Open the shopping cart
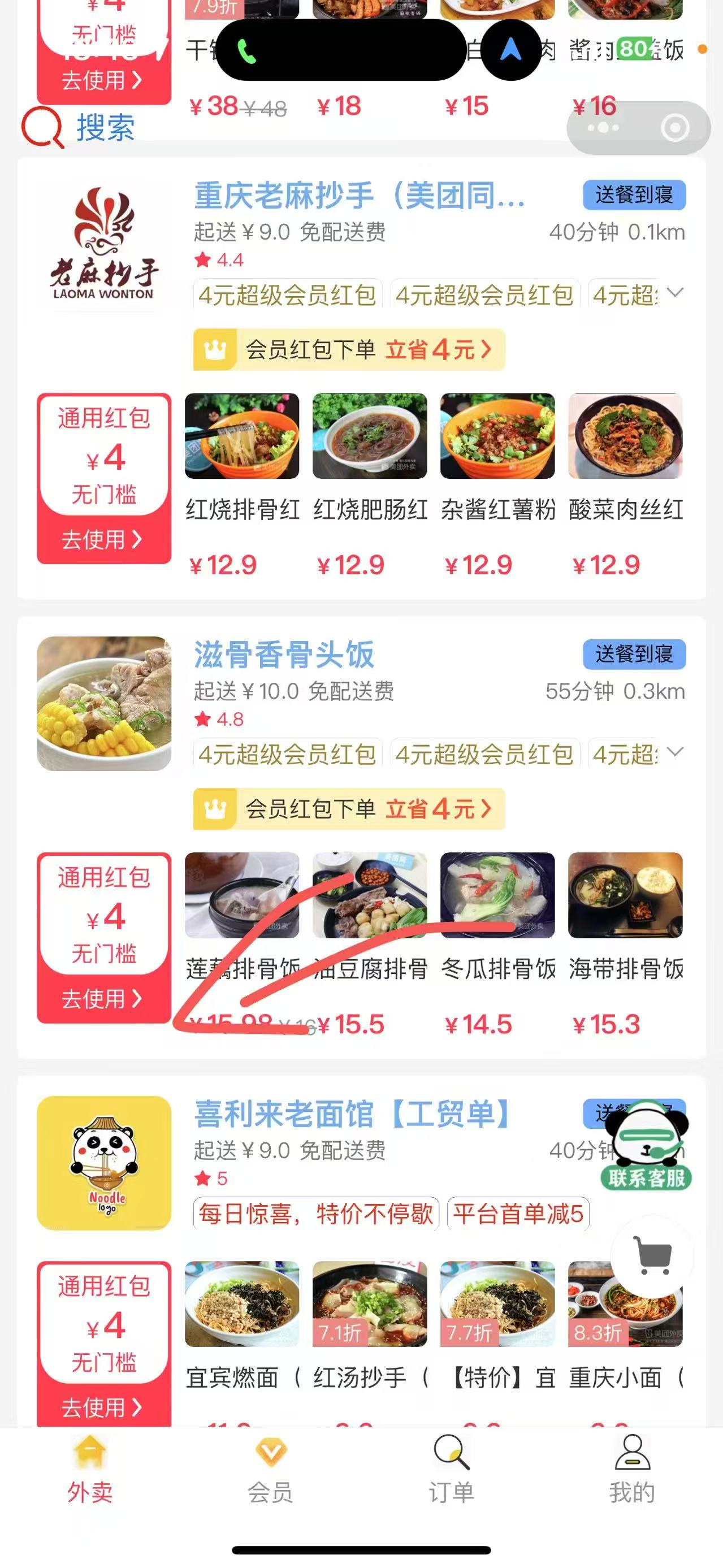The image size is (723, 1568). point(652,1255)
